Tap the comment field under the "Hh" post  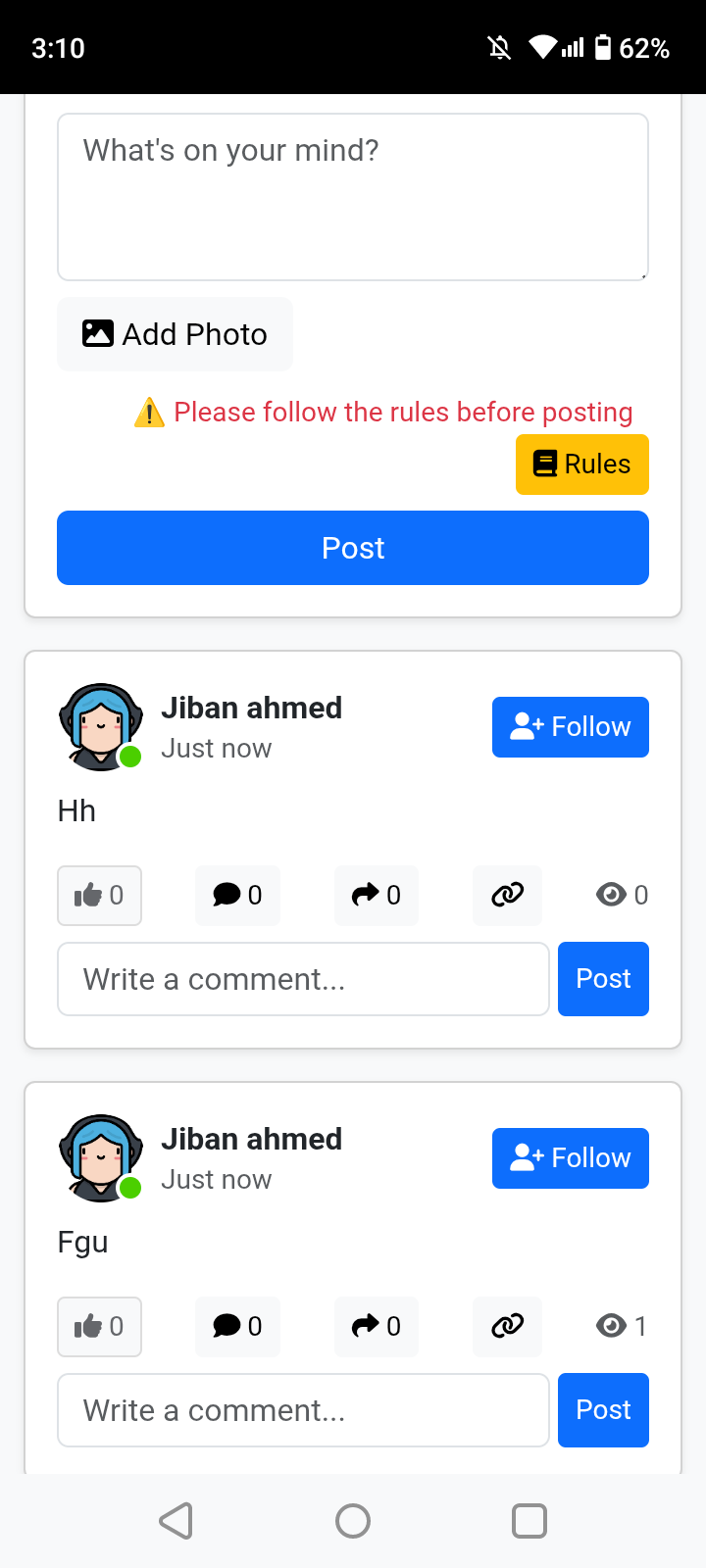[303, 979]
